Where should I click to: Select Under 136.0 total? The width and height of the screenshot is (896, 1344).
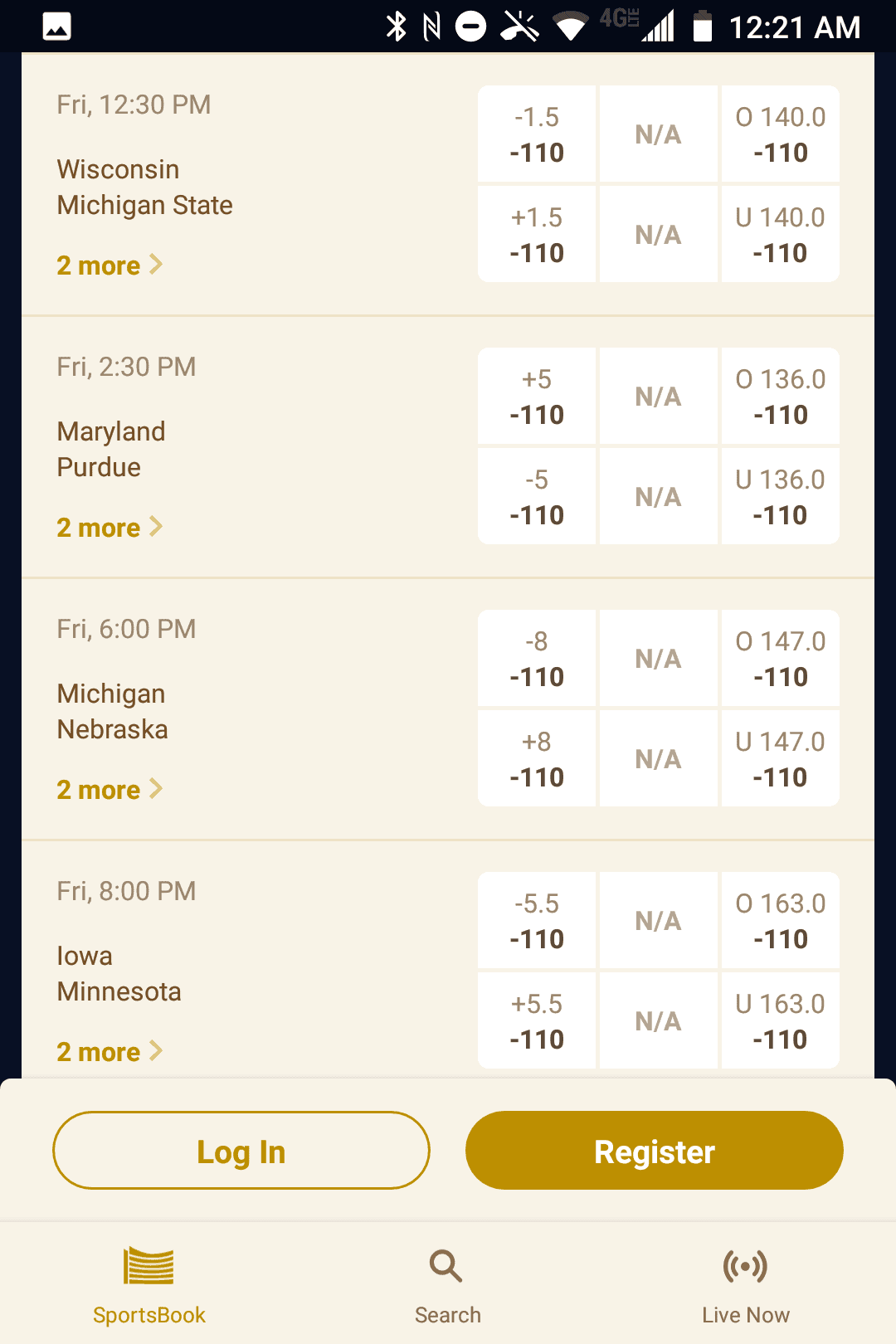coord(781,497)
